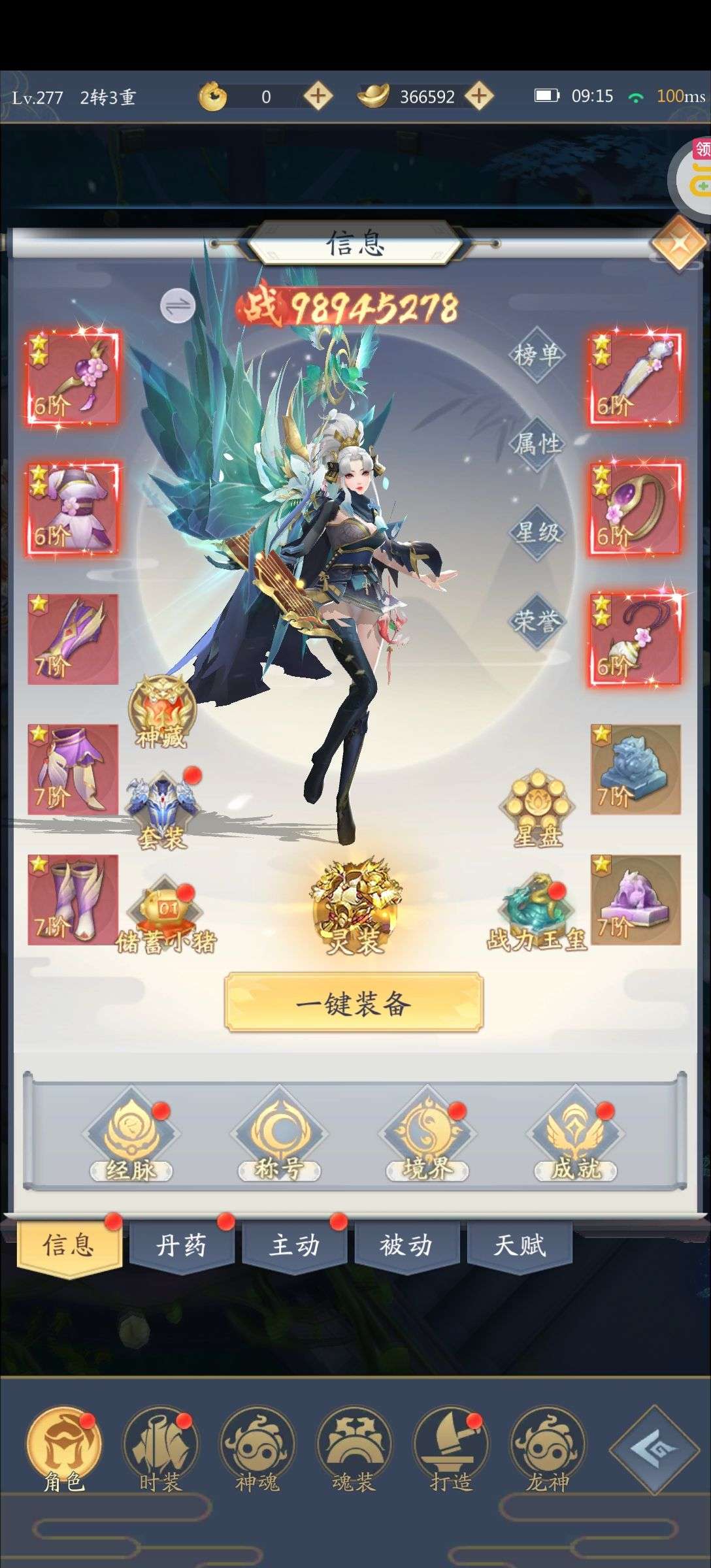Switch to the 被动 tab
This screenshot has width=711, height=1568.
(406, 1246)
